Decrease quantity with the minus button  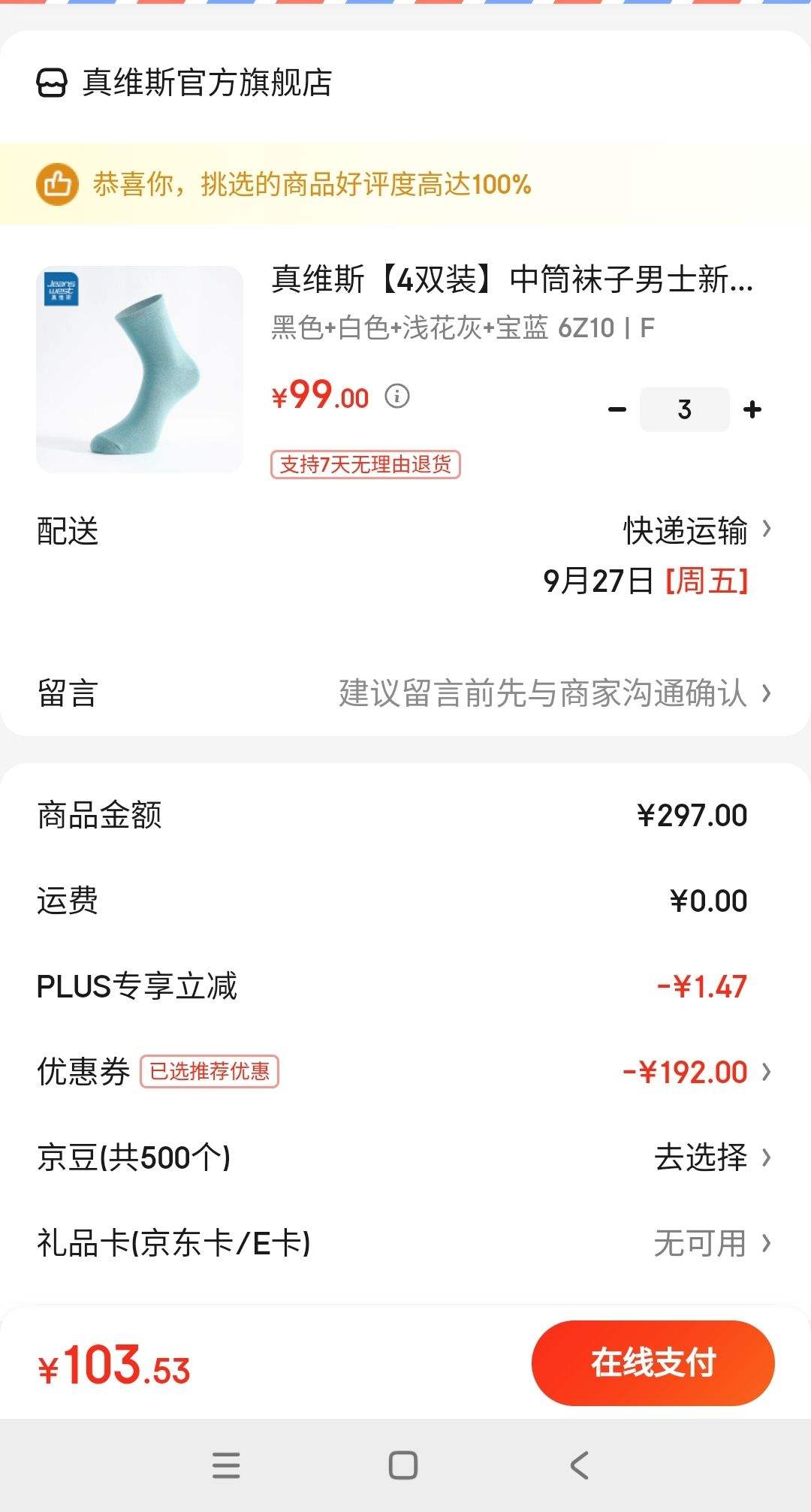(x=617, y=409)
